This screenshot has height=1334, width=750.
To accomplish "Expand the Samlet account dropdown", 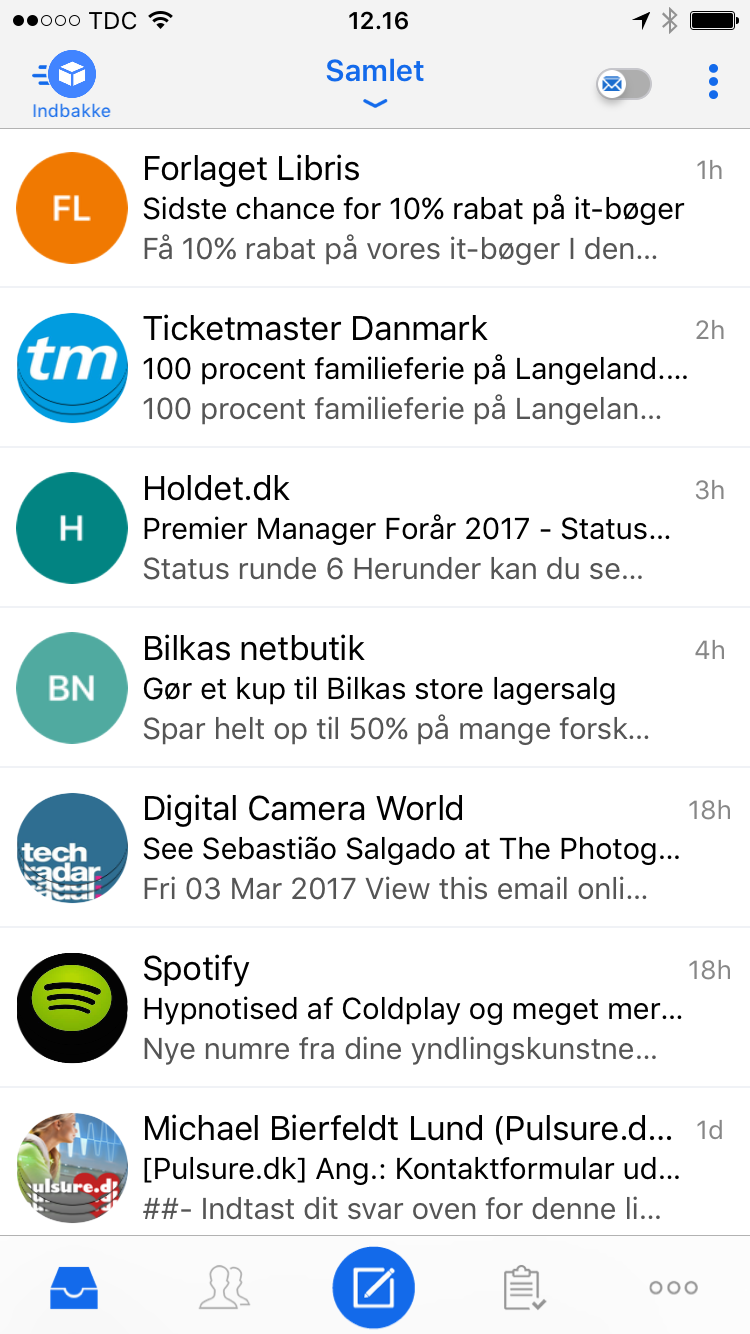I will point(375,83).
